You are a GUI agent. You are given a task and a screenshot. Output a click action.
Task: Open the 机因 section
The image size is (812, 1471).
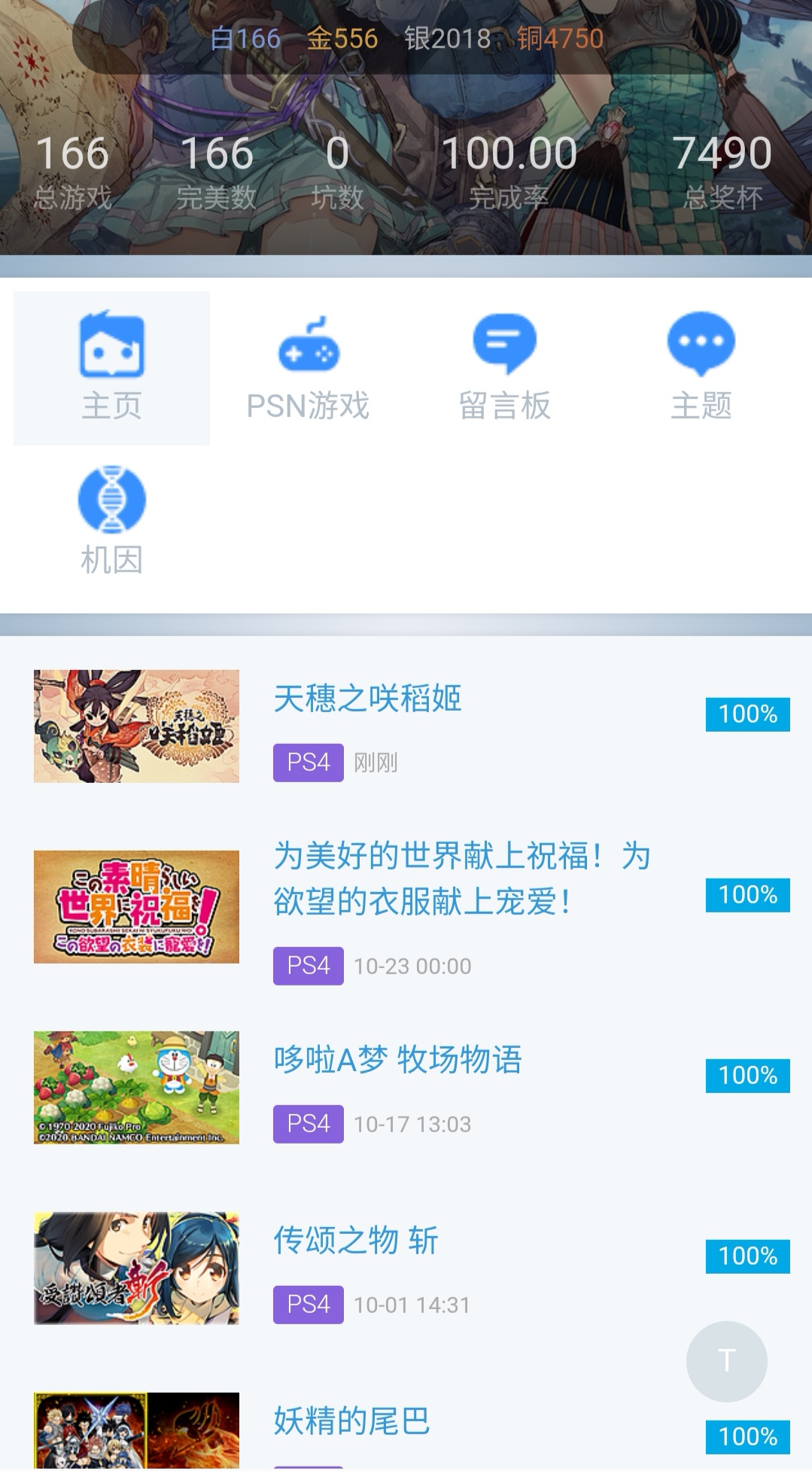[111, 521]
